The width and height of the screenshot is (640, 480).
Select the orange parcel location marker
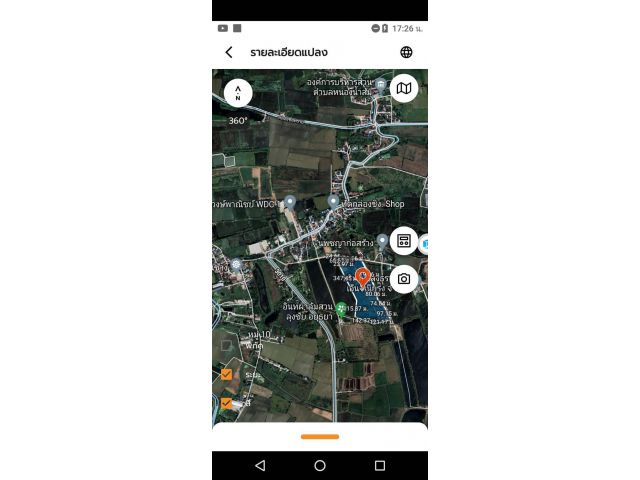(363, 275)
